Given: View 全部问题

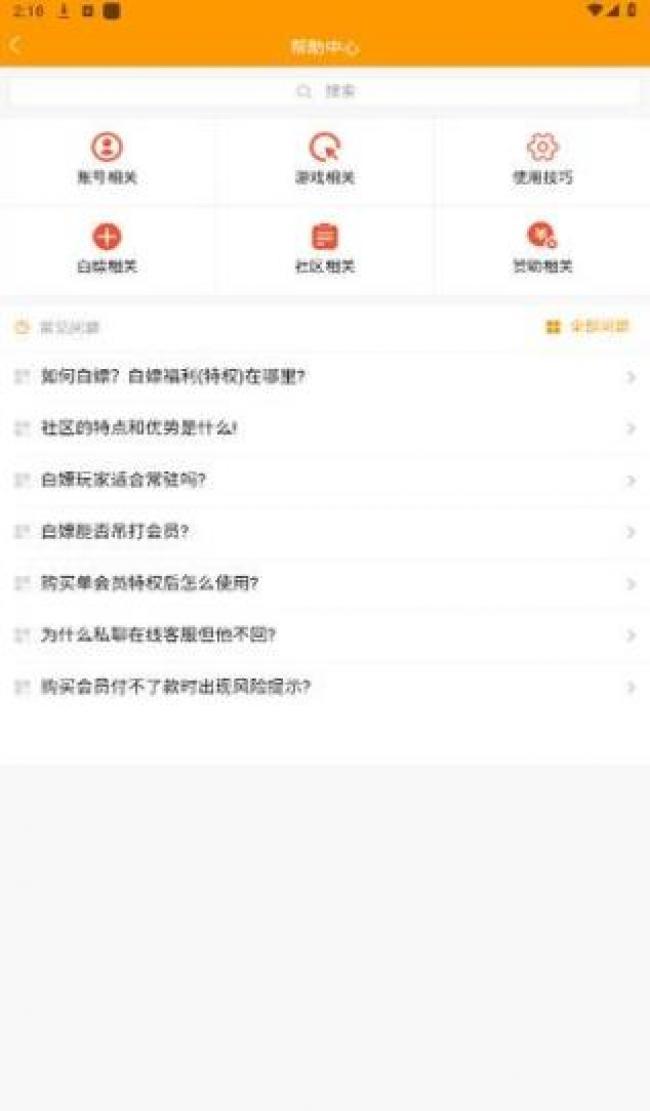Looking at the screenshot, I should (588, 327).
